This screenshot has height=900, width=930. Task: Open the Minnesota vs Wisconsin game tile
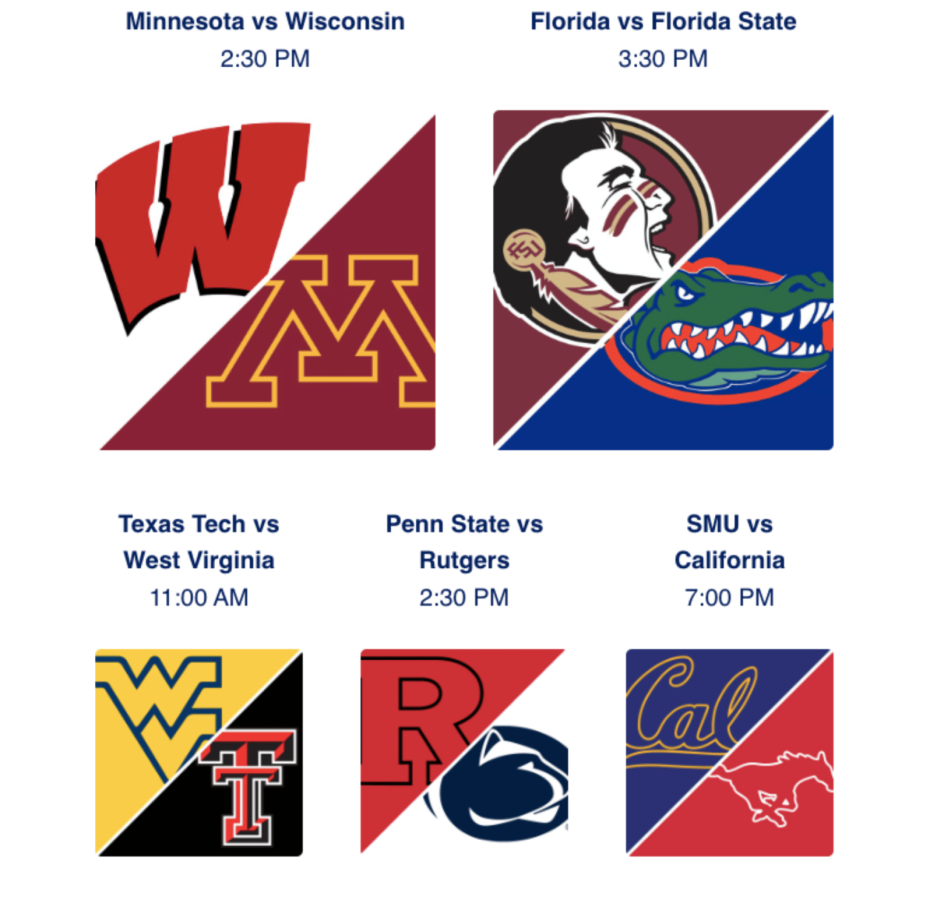pyautogui.click(x=266, y=281)
